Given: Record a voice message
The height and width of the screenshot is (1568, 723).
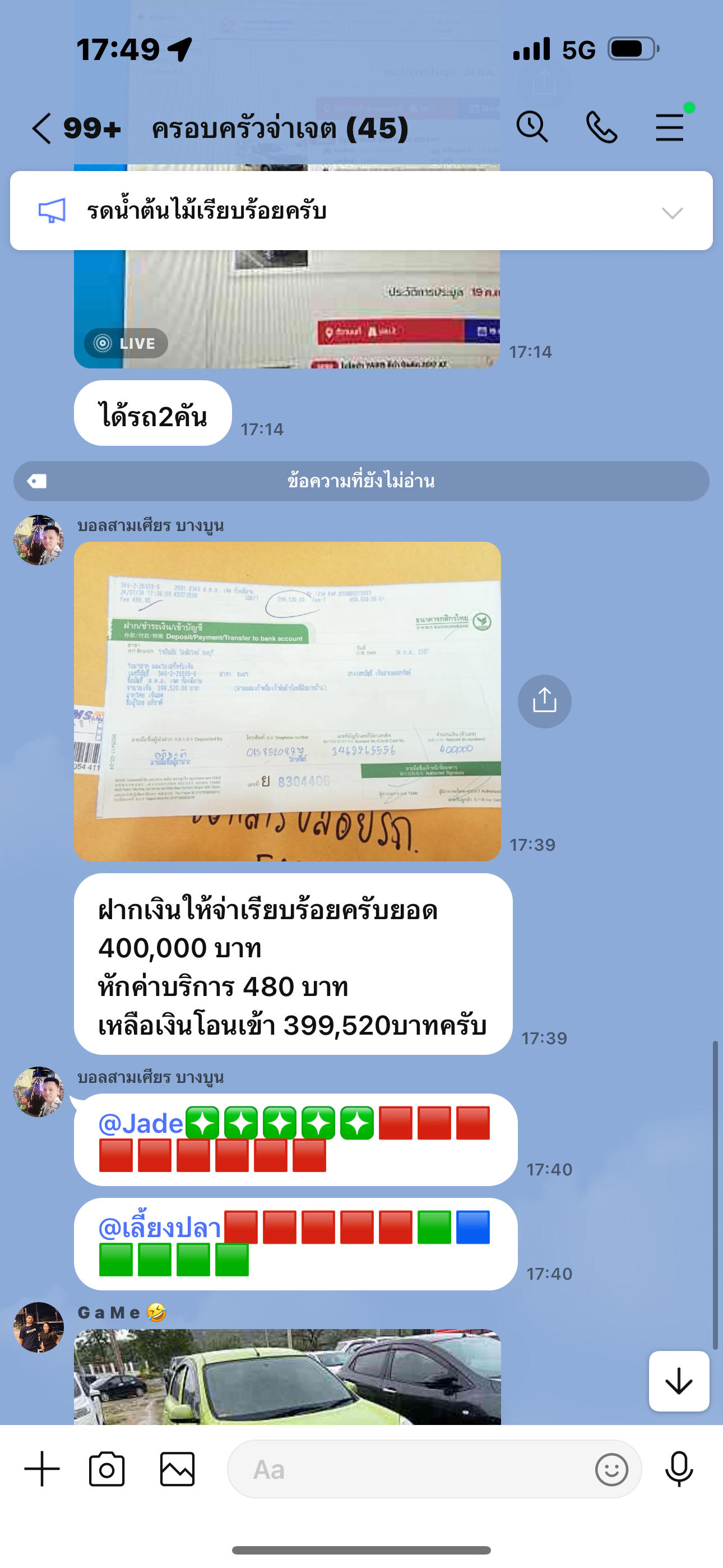Looking at the screenshot, I should tap(679, 1469).
